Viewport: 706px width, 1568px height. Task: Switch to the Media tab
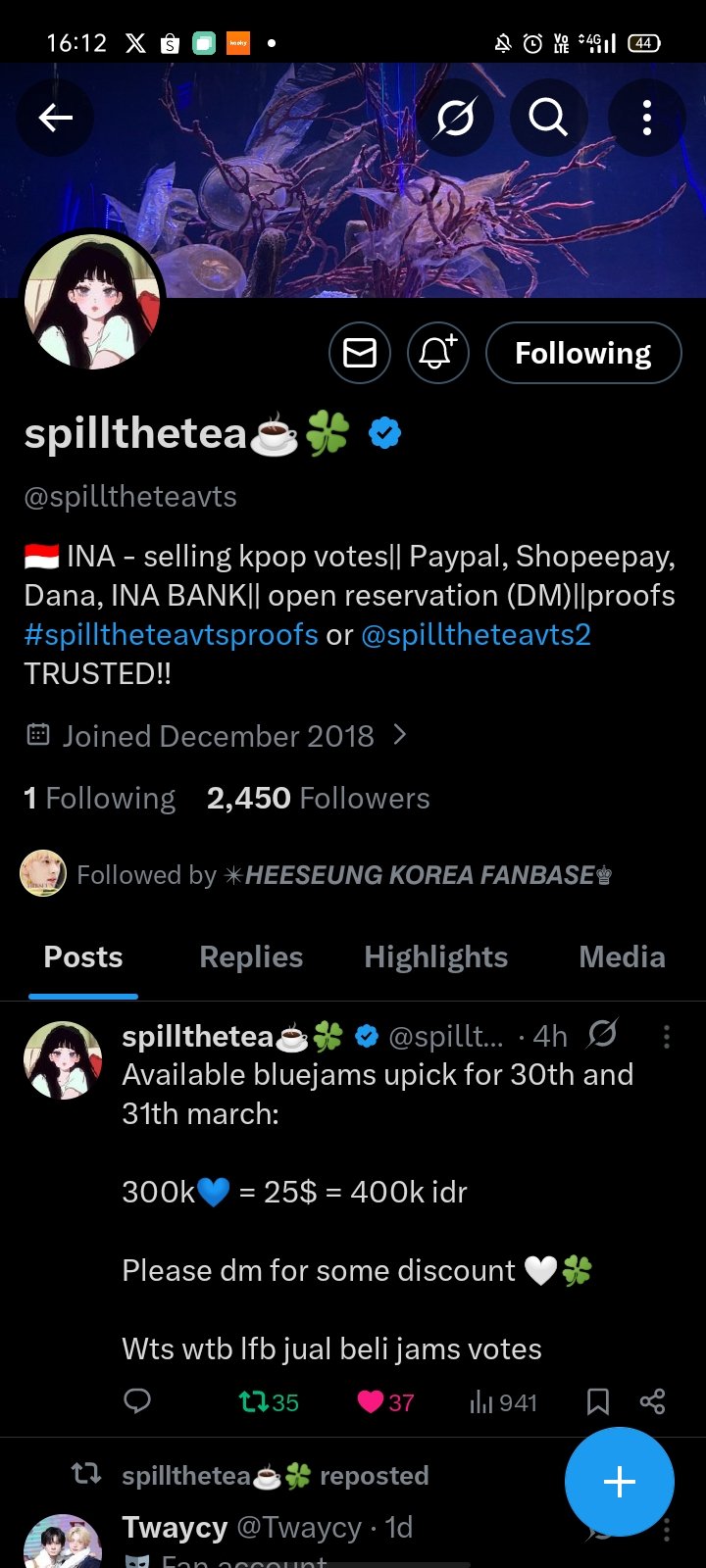622,957
